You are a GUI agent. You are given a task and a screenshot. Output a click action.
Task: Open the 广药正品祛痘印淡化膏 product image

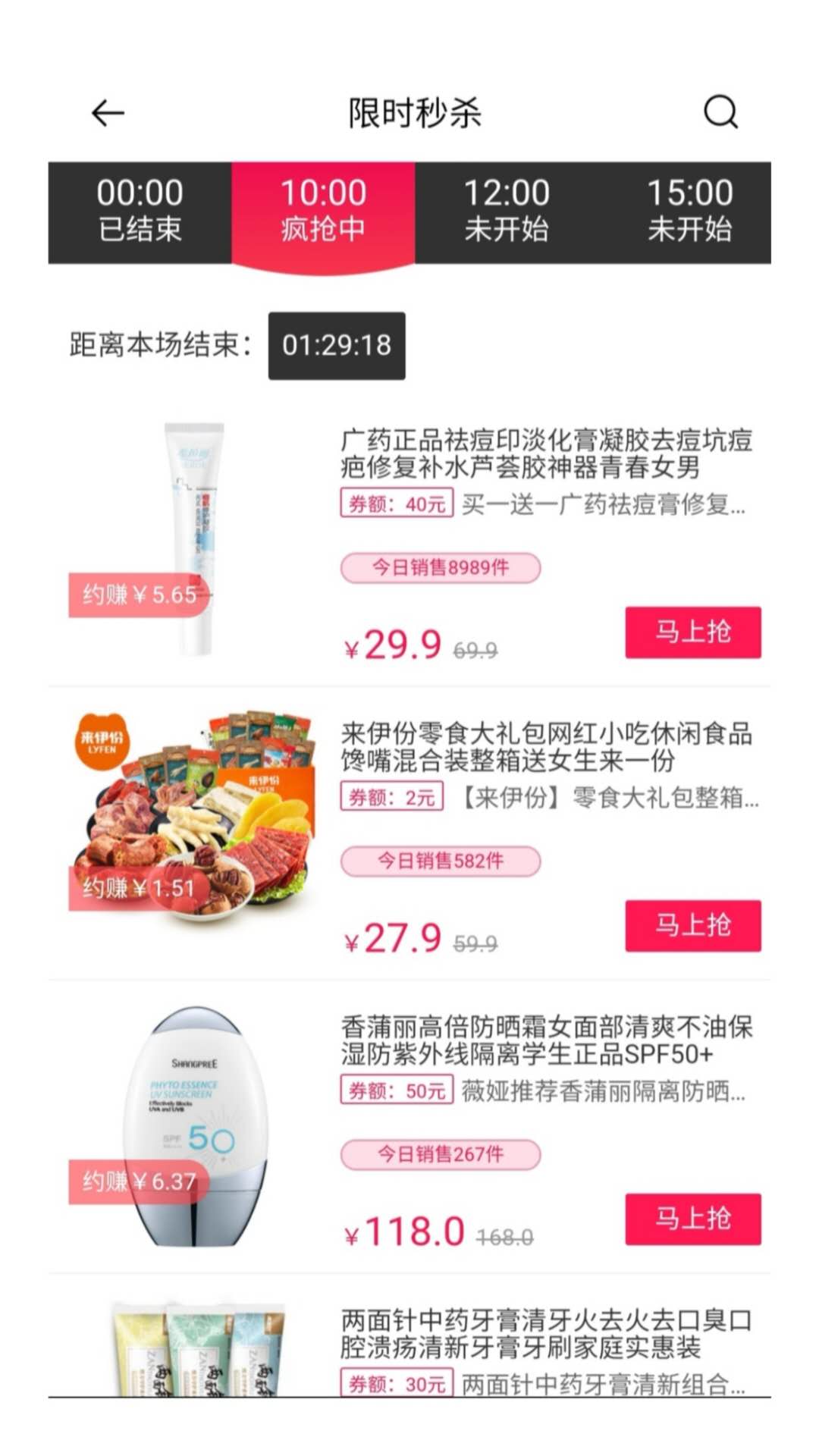pos(194,538)
